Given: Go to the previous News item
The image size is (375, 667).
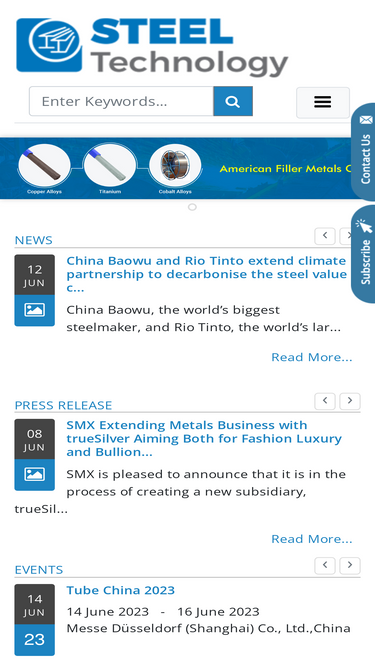Looking at the screenshot, I should 325,236.
